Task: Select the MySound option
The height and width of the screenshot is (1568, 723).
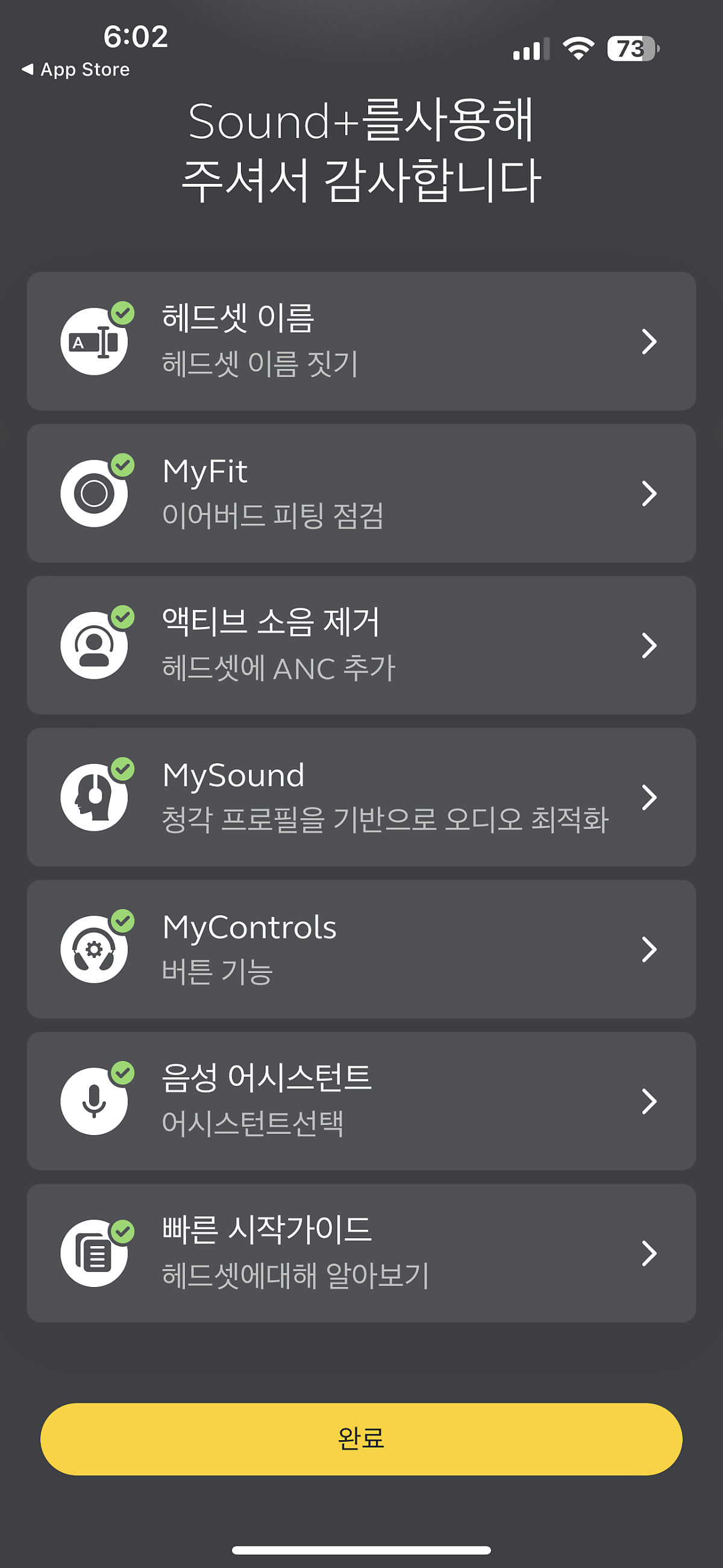Action: click(x=361, y=797)
